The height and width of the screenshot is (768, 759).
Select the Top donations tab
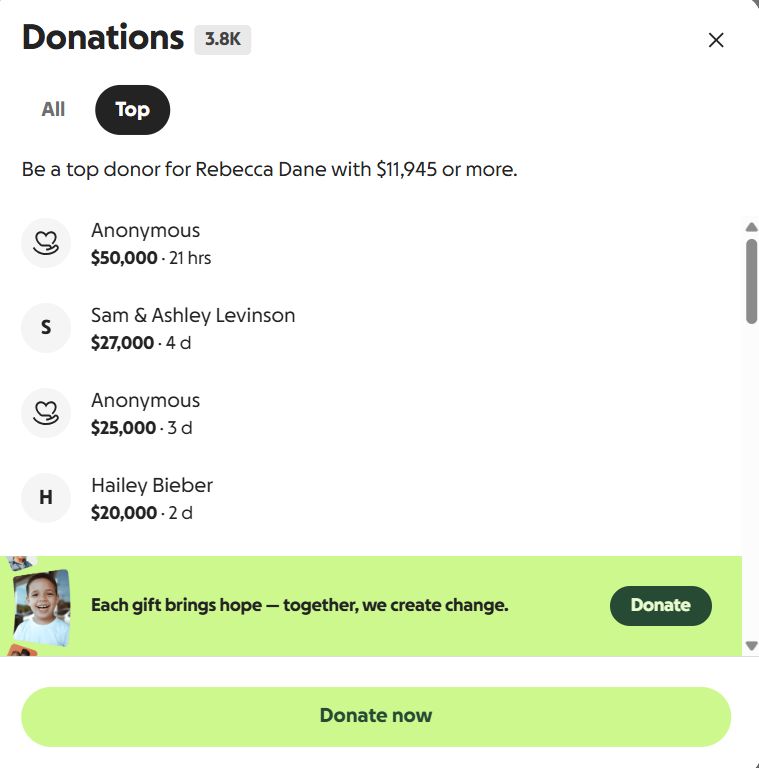[x=132, y=109]
